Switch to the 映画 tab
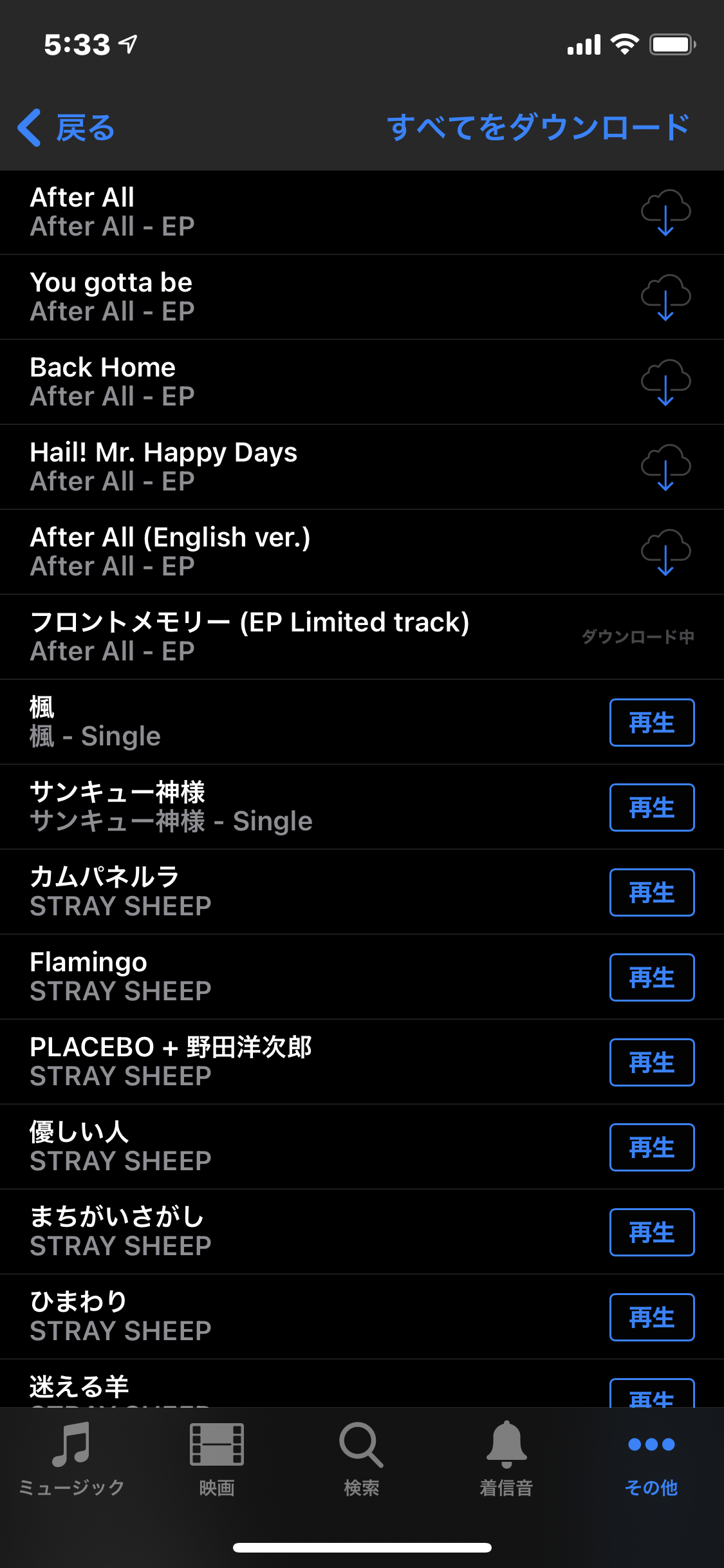This screenshot has height=1568, width=724. pos(217,1459)
